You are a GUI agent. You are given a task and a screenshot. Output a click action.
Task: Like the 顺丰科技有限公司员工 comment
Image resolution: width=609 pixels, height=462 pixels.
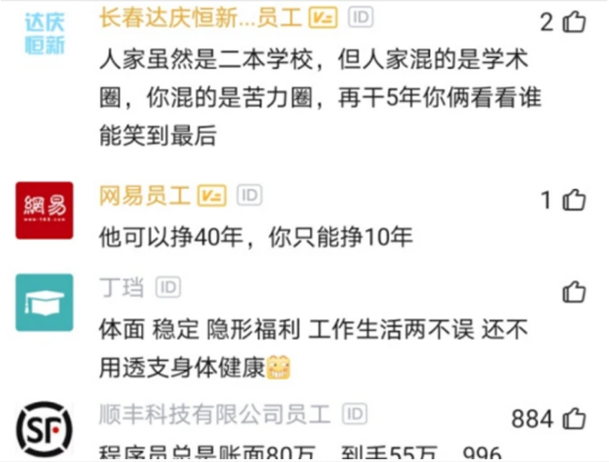pos(574,418)
